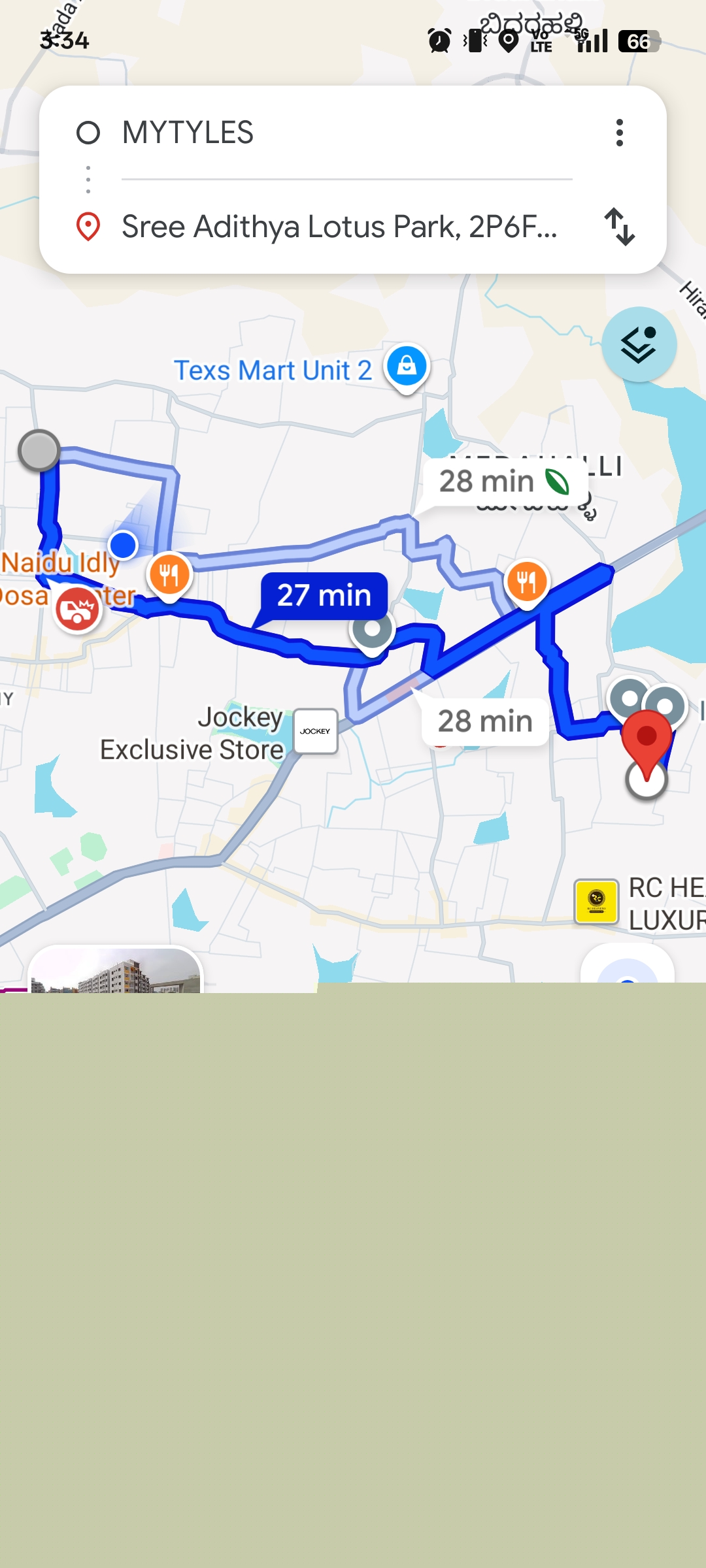Image resolution: width=706 pixels, height=1568 pixels.
Task: Open the Jockey Exclusive Store marker
Action: [315, 732]
